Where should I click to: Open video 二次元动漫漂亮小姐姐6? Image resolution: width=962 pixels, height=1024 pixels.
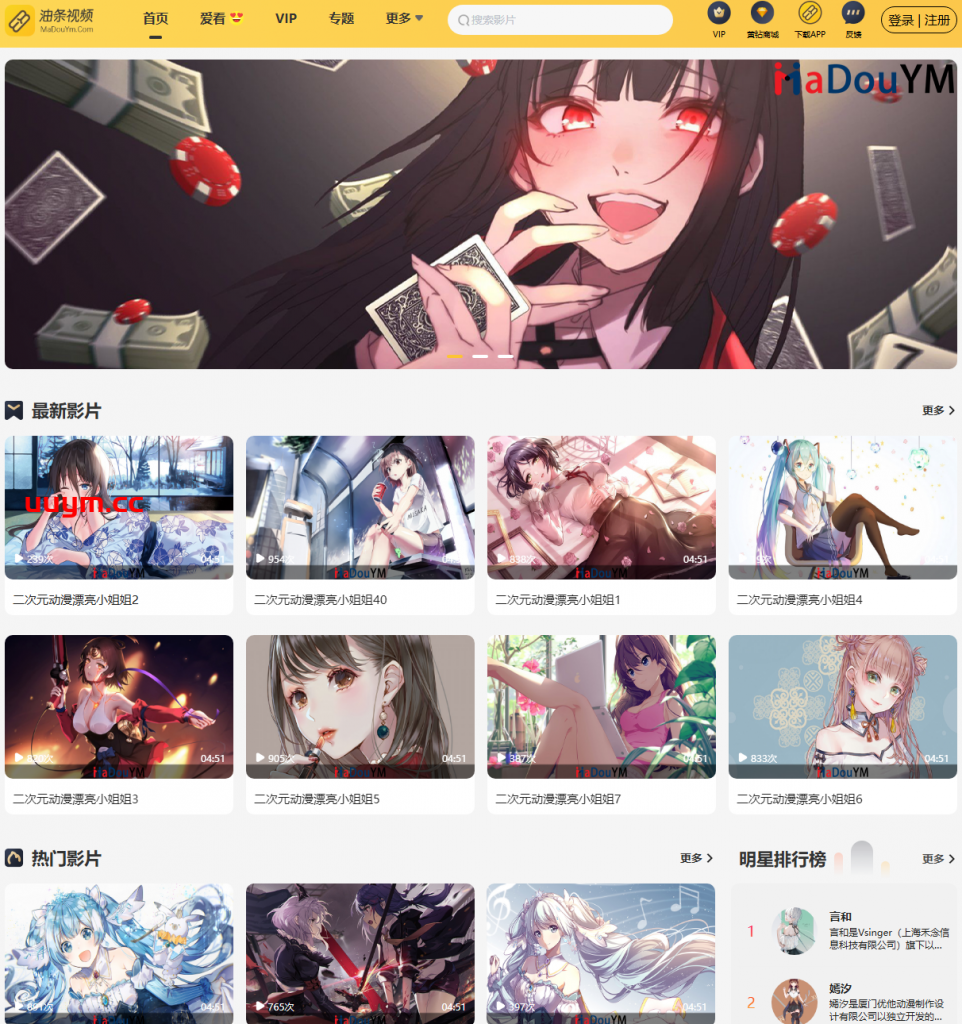tap(842, 707)
